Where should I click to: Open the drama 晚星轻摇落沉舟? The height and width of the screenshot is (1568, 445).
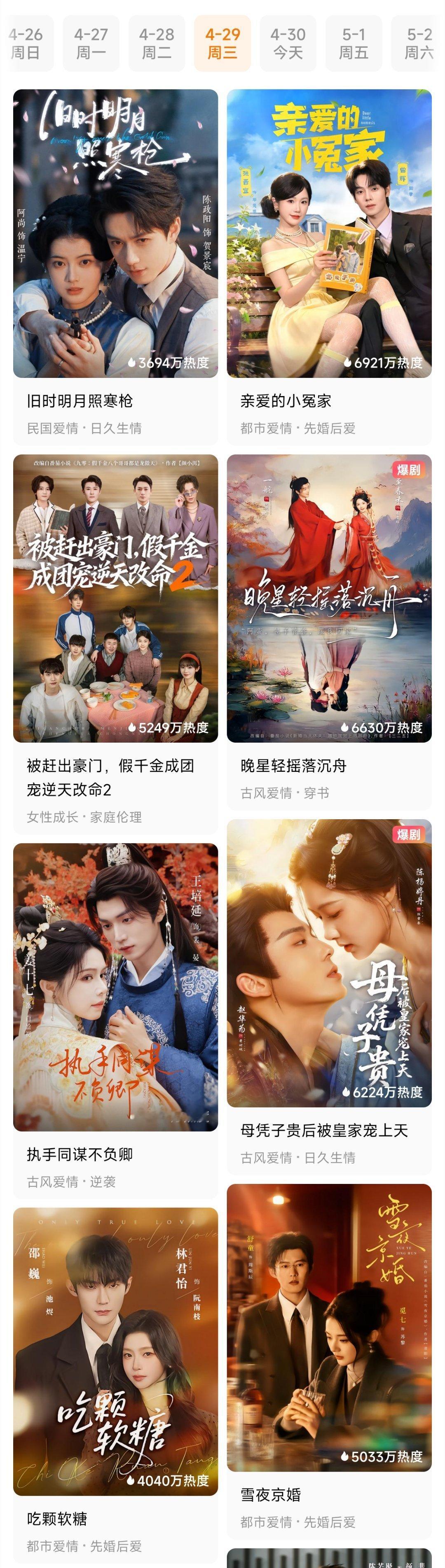tap(329, 632)
